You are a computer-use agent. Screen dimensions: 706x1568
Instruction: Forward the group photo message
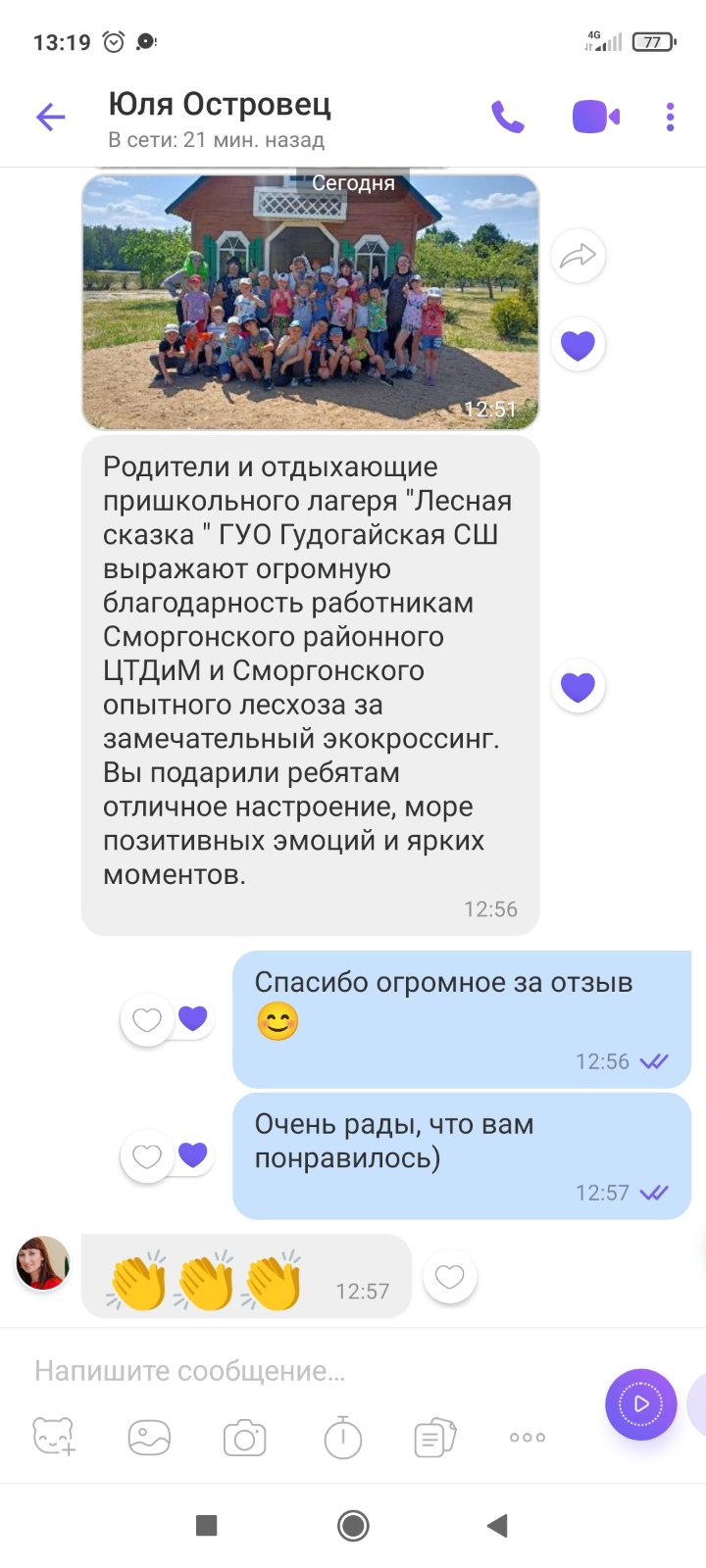tap(578, 257)
